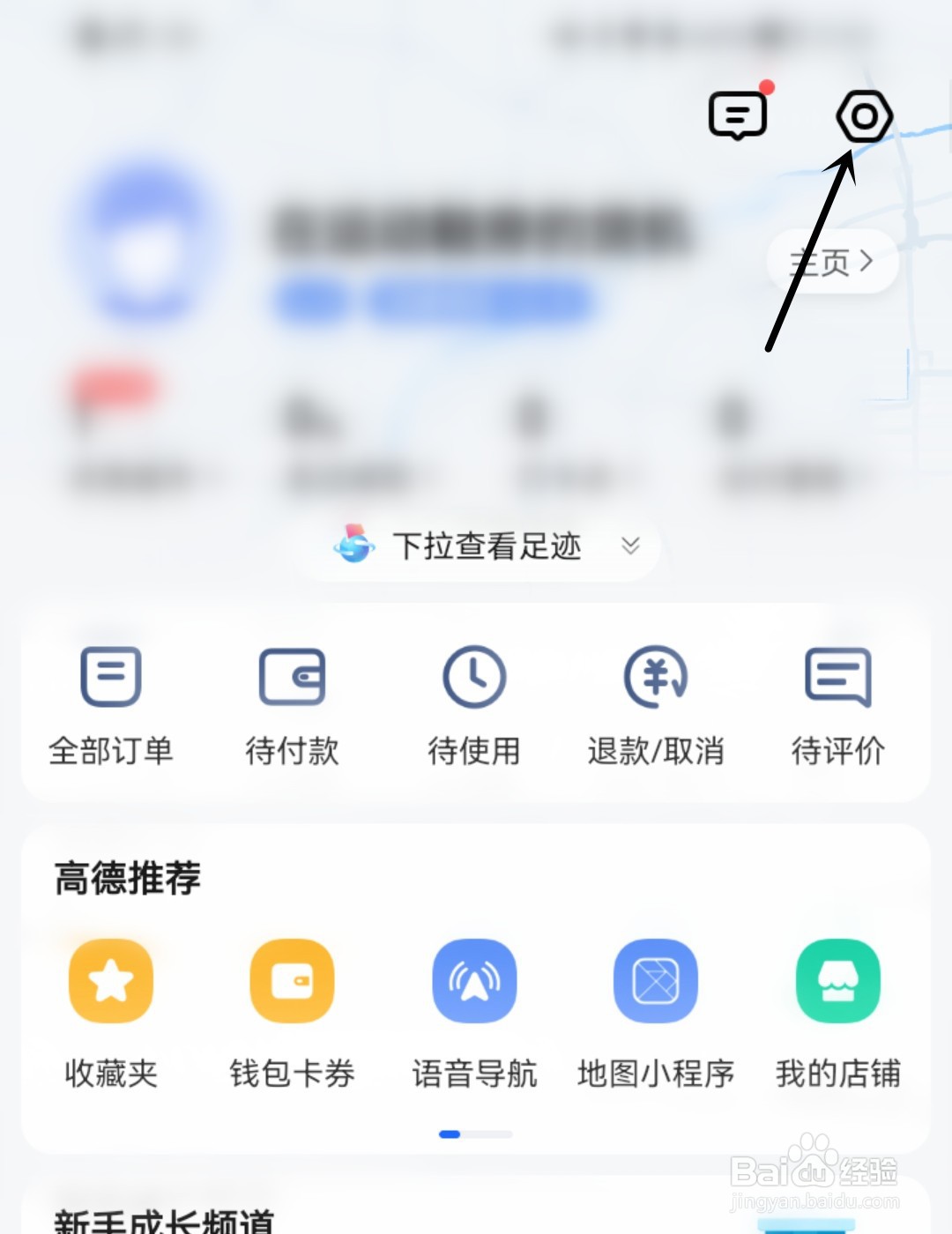Click the chevron next to 主页
The height and width of the screenshot is (1234, 952).
point(867,261)
